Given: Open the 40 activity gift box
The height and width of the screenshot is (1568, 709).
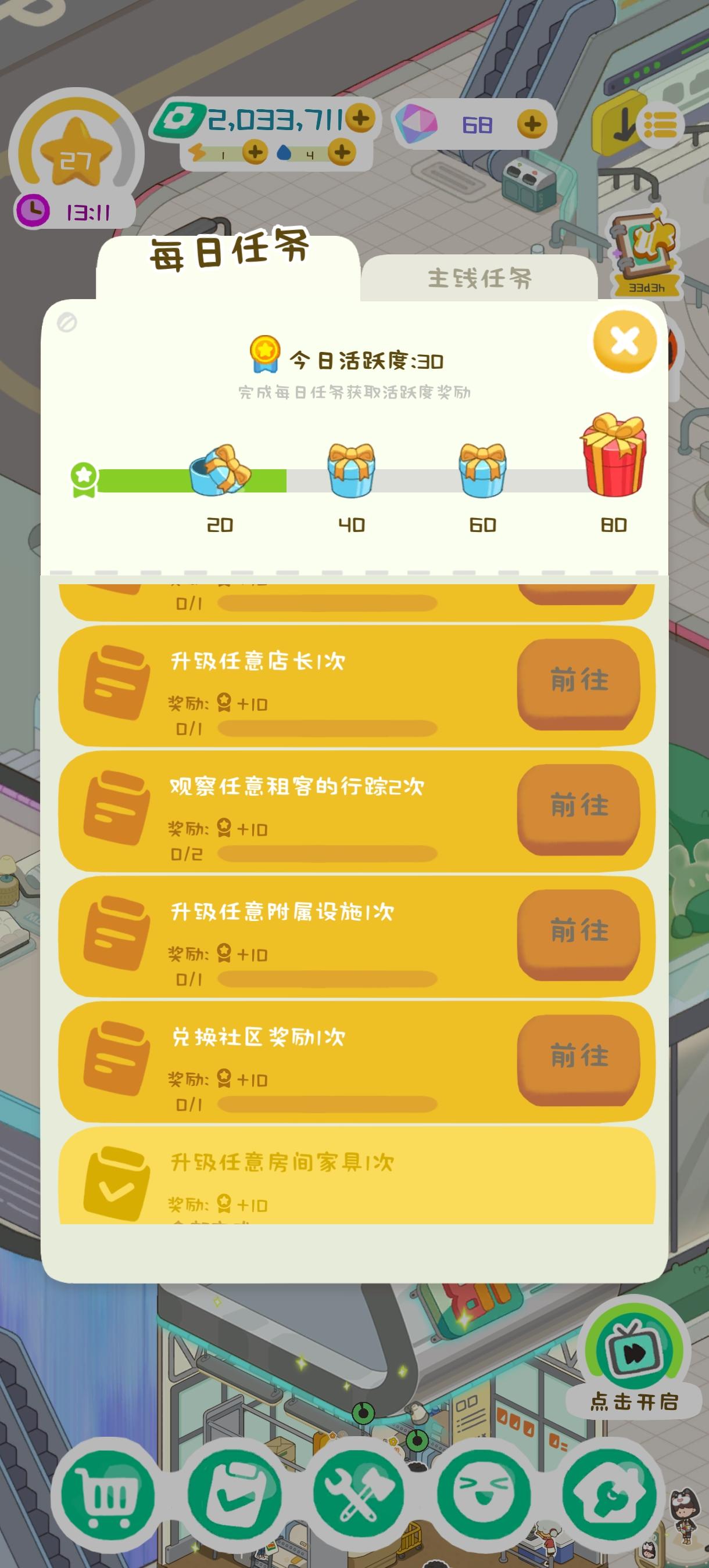Looking at the screenshot, I should [352, 470].
